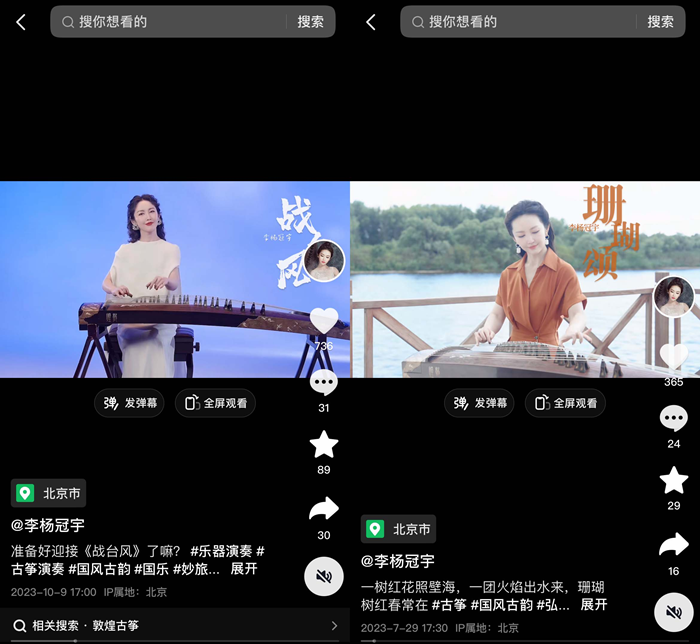700x644 pixels.
Task: Watch the 战台风 video in full screen
Action: coord(215,403)
